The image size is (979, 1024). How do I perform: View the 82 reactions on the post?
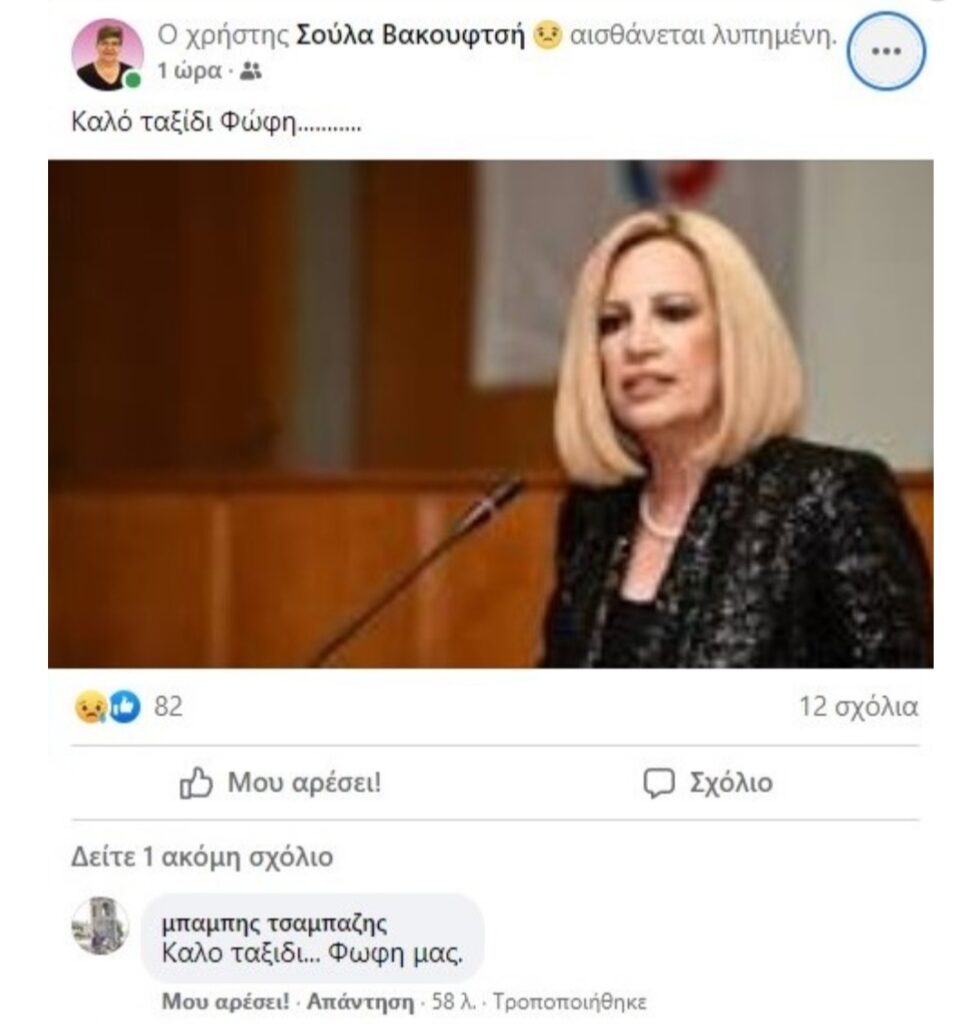(x=168, y=707)
